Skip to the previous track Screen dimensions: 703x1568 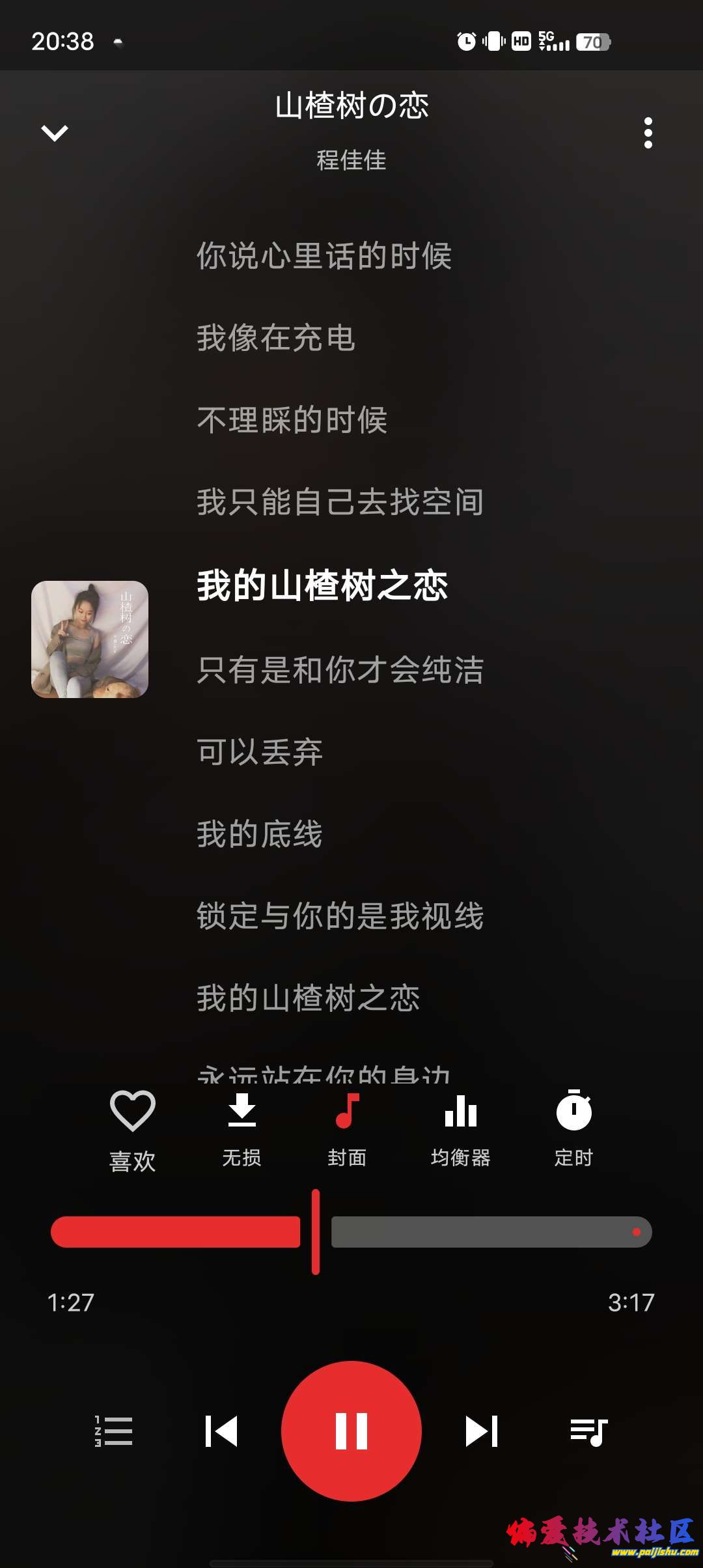(x=221, y=1431)
